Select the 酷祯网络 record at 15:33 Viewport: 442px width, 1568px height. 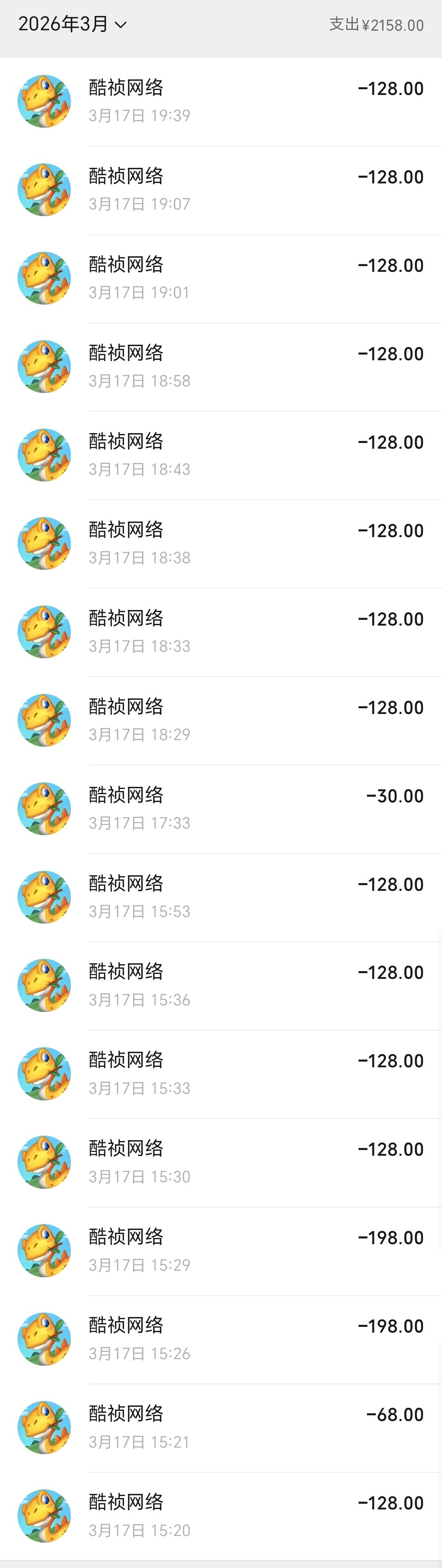point(221,1074)
